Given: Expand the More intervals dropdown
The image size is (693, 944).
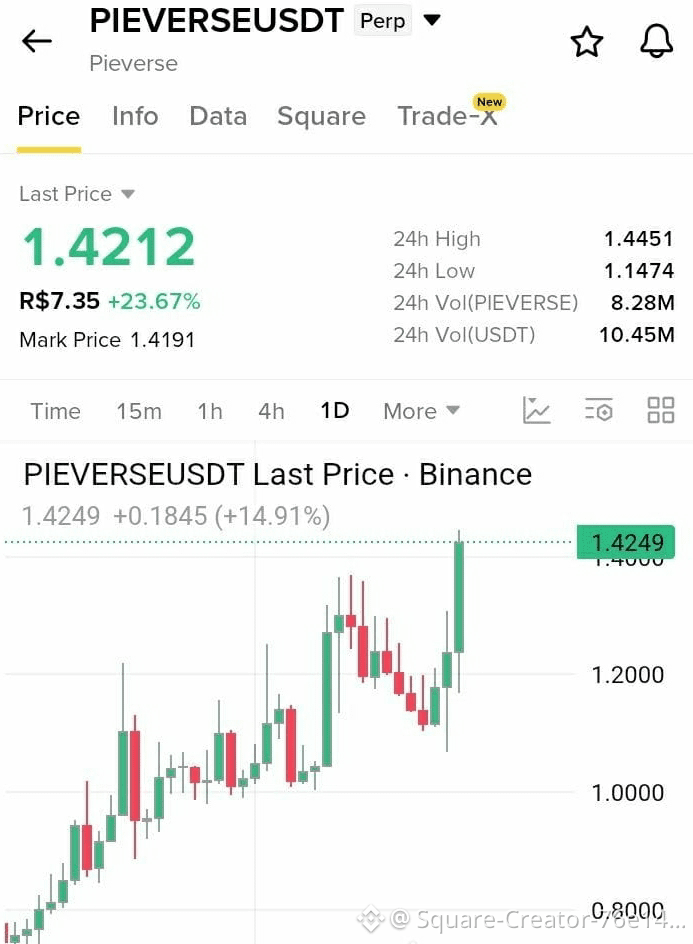Looking at the screenshot, I should [x=421, y=411].
